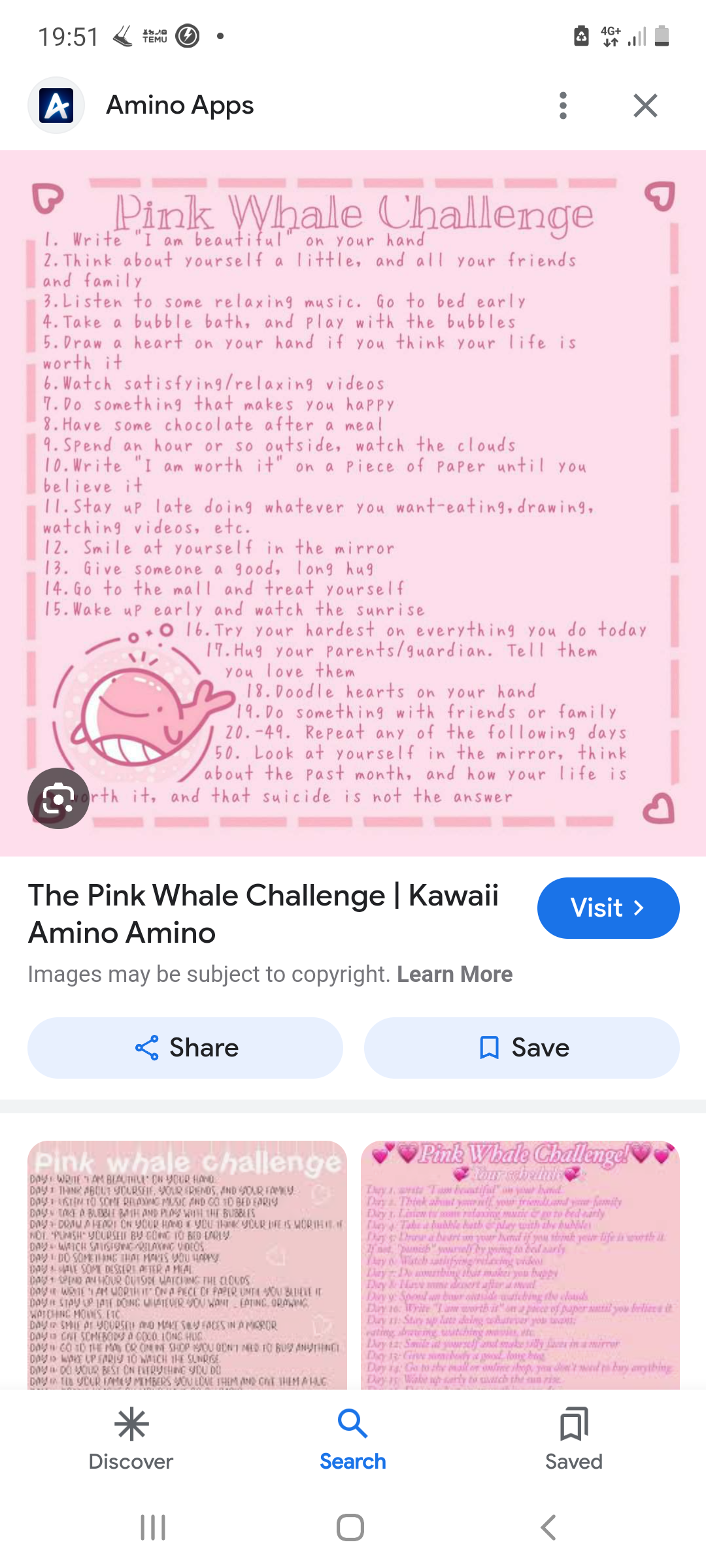
Task: Open the Learn More copyright link
Action: (454, 974)
